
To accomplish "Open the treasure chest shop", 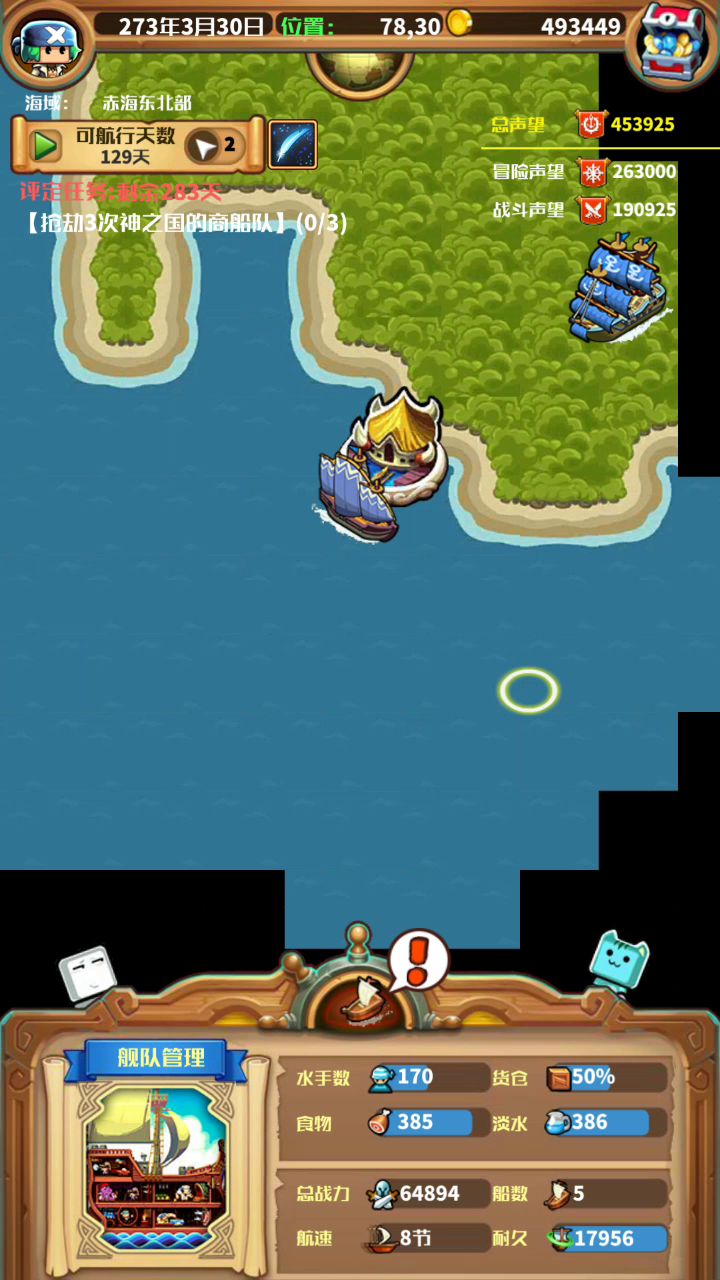I will [x=672, y=44].
